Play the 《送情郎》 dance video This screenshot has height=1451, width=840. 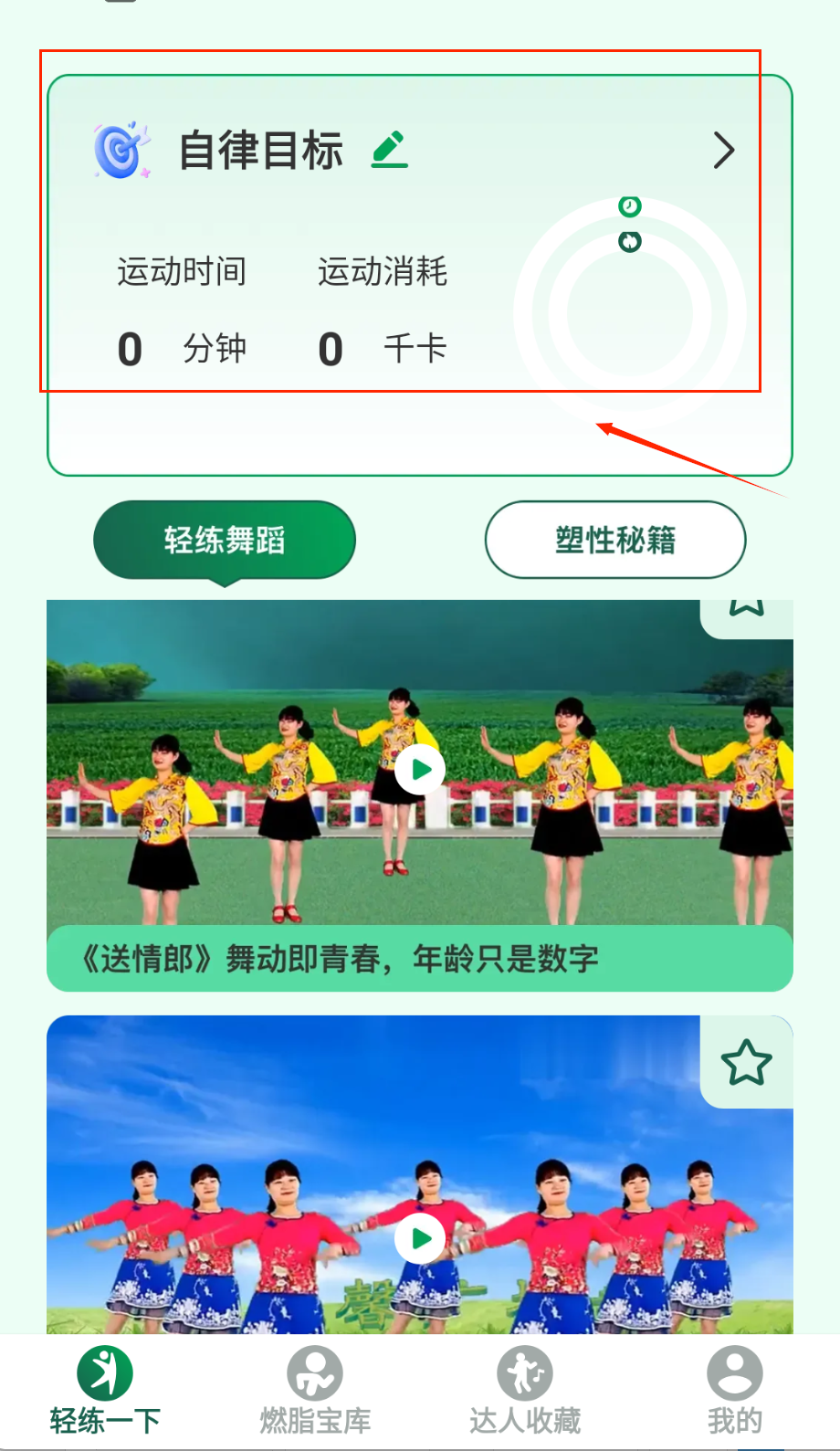pyautogui.click(x=420, y=770)
